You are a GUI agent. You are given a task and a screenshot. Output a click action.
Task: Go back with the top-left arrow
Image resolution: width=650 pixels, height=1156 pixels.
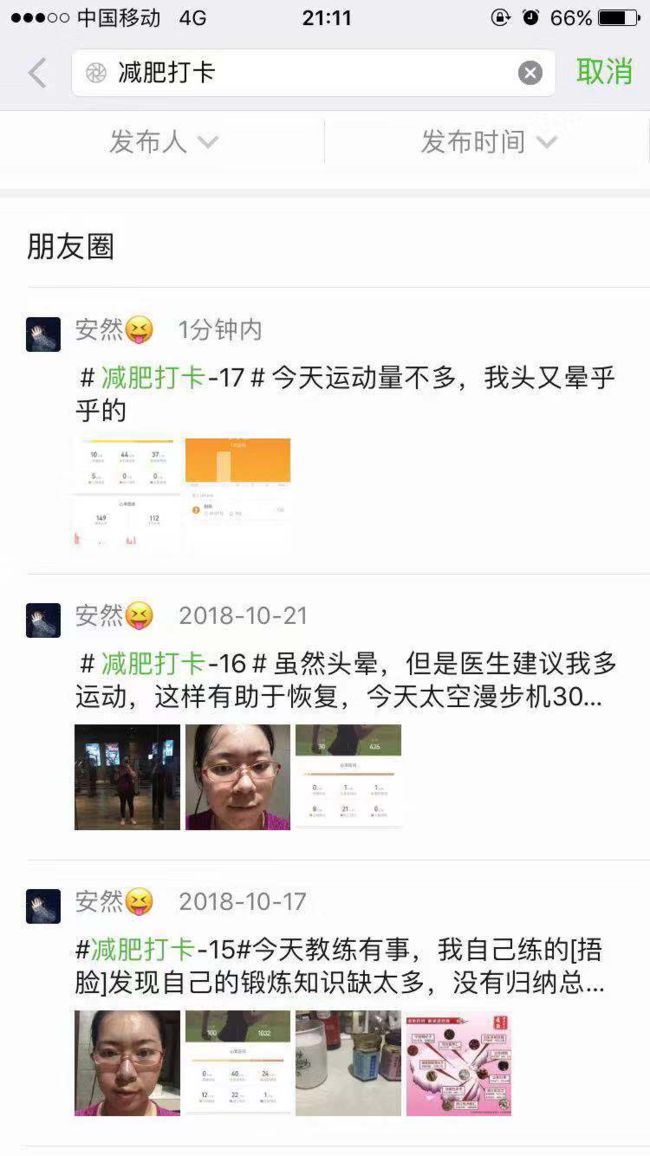click(37, 73)
